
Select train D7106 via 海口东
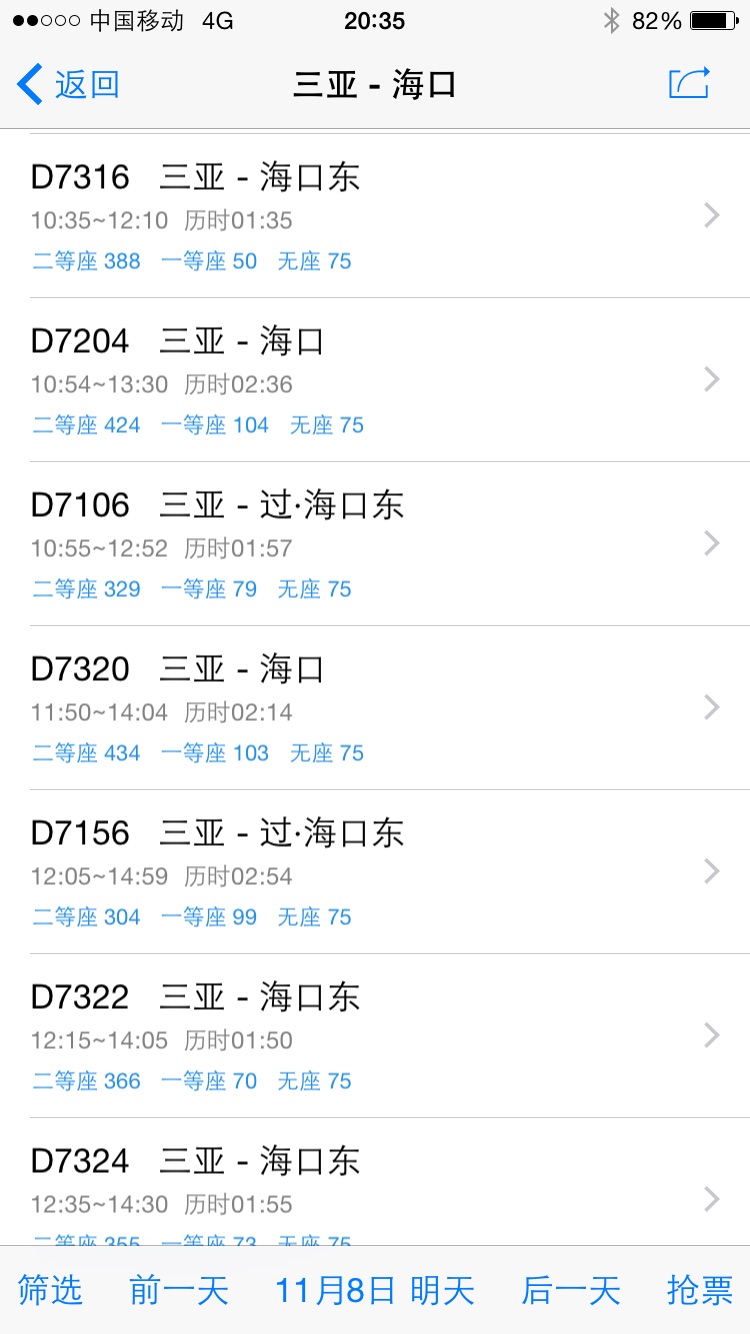tap(375, 544)
